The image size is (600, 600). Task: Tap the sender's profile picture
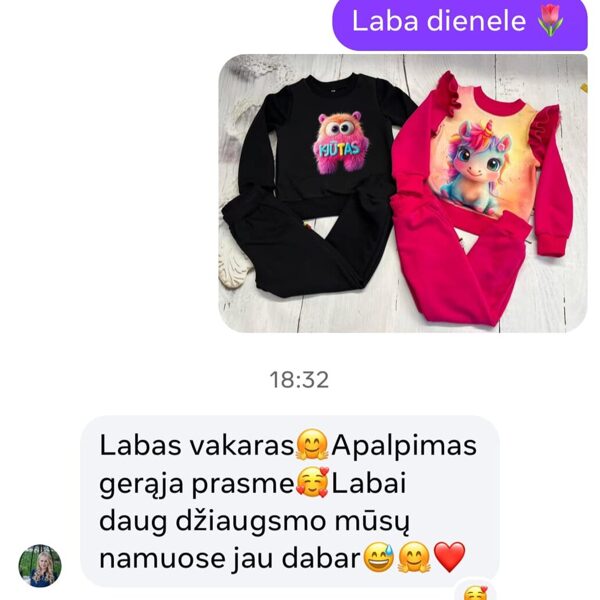tap(41, 565)
